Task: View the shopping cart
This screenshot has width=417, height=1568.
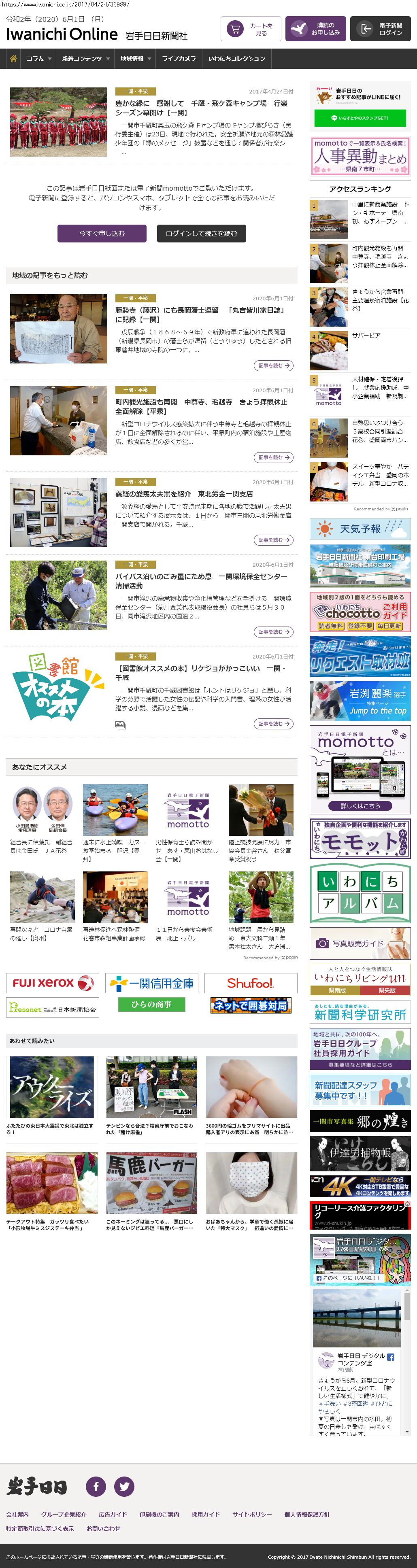Action: [250, 29]
